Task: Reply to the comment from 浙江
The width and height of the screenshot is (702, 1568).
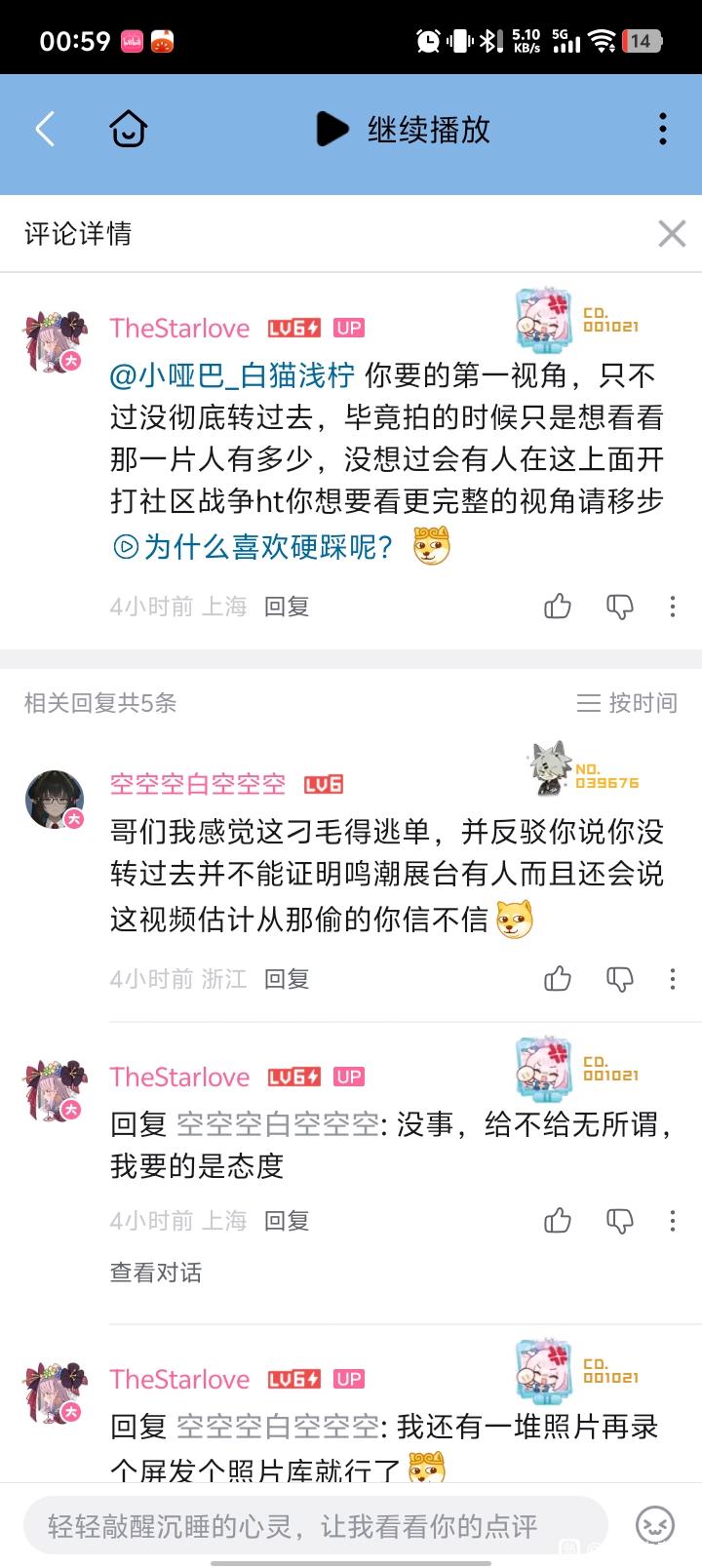Action: click(x=287, y=978)
